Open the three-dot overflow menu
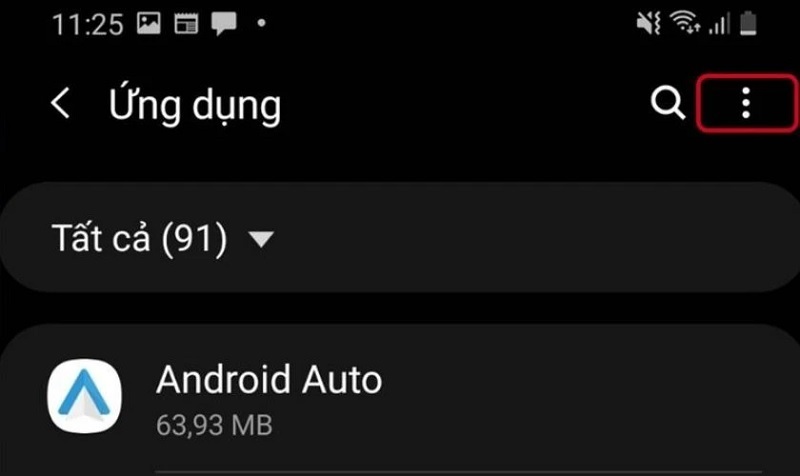The width and height of the screenshot is (800, 476). click(745, 103)
